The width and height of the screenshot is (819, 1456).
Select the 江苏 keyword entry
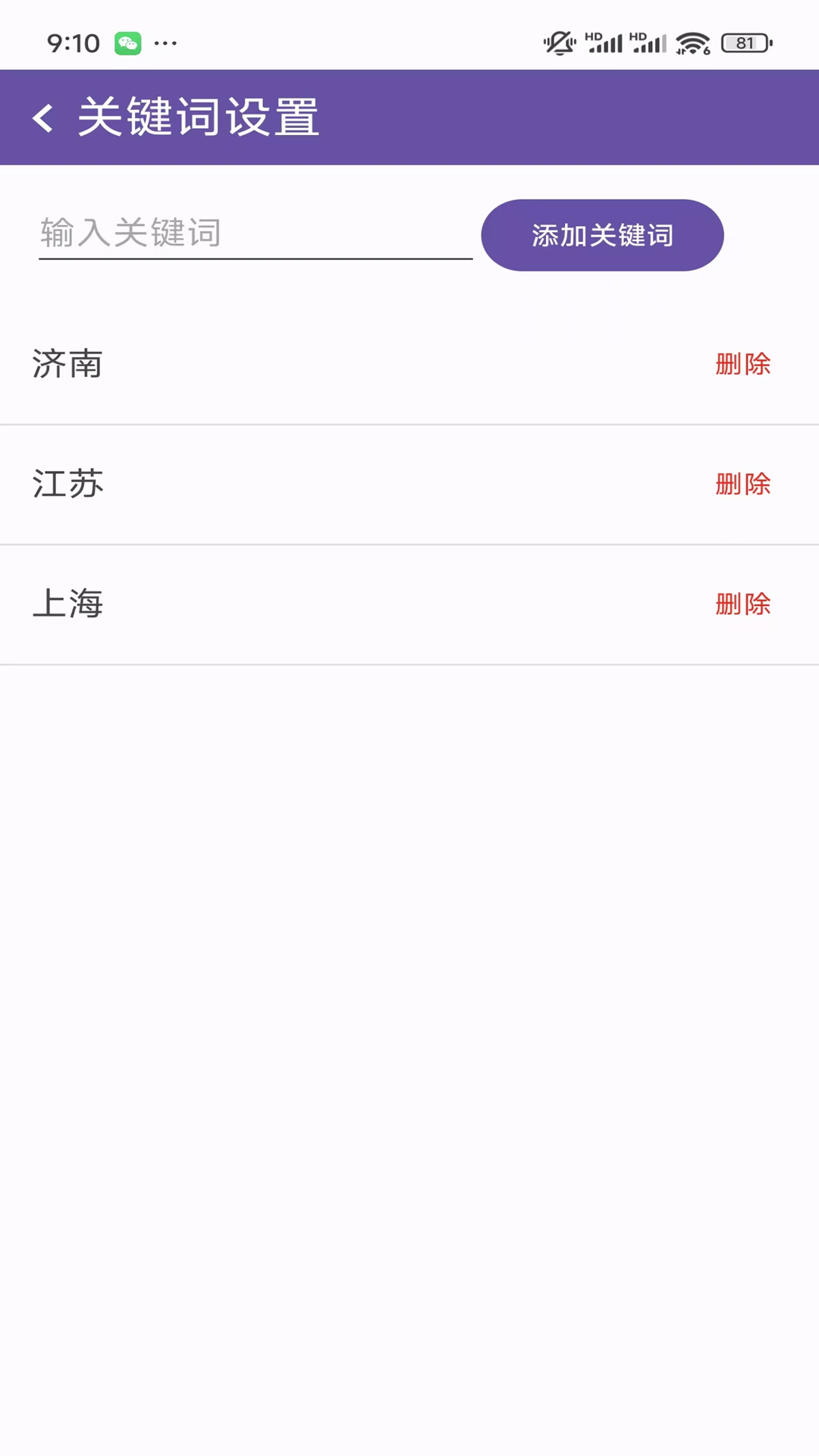[67, 485]
